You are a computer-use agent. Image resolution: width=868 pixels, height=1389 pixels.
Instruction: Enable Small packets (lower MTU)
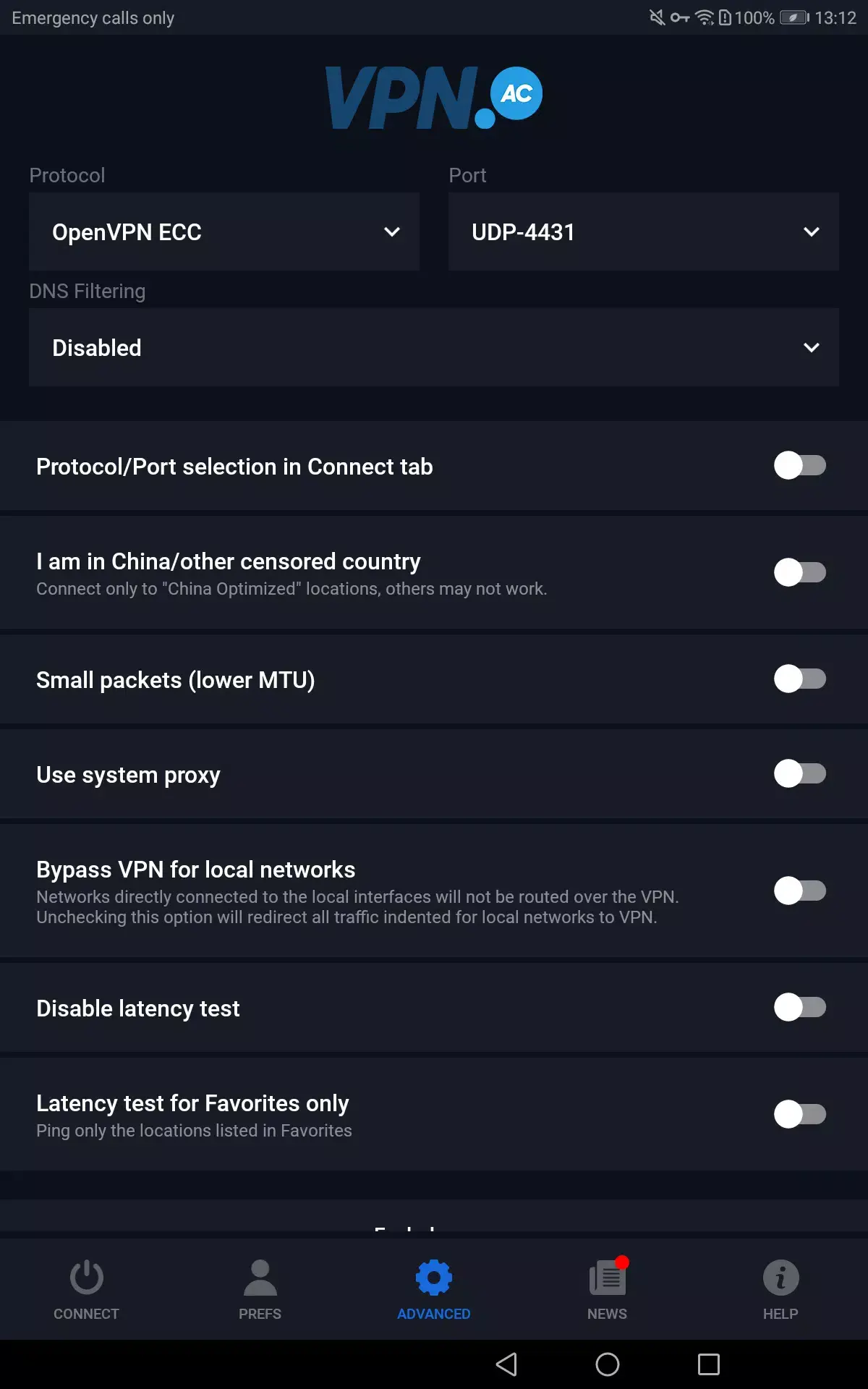coord(799,679)
